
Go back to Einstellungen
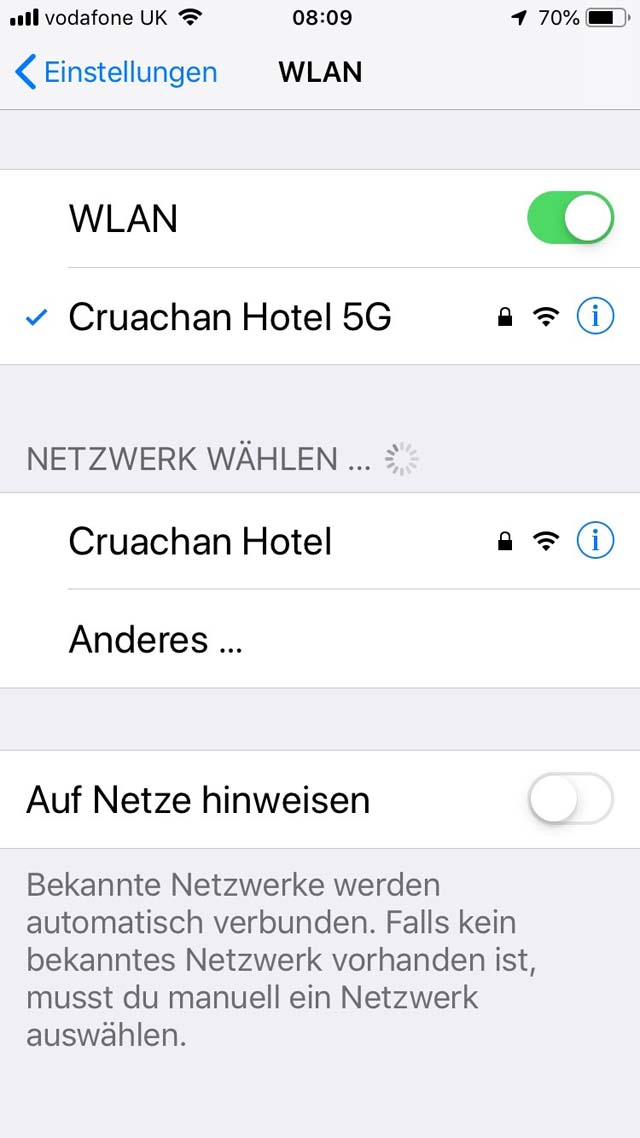coord(116,73)
